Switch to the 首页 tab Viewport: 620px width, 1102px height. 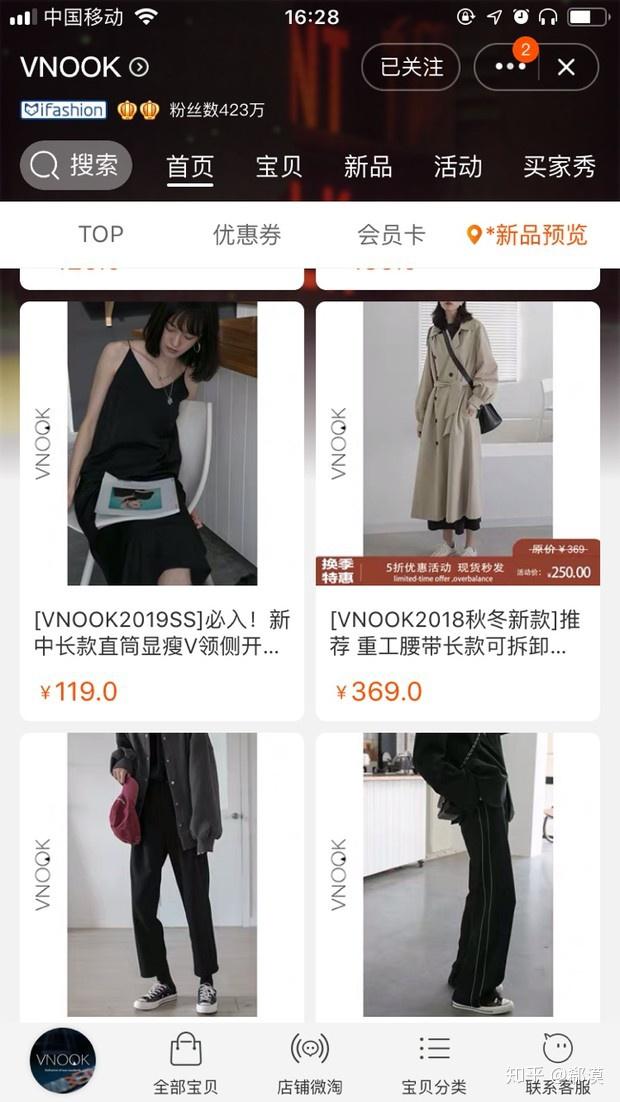coord(190,166)
